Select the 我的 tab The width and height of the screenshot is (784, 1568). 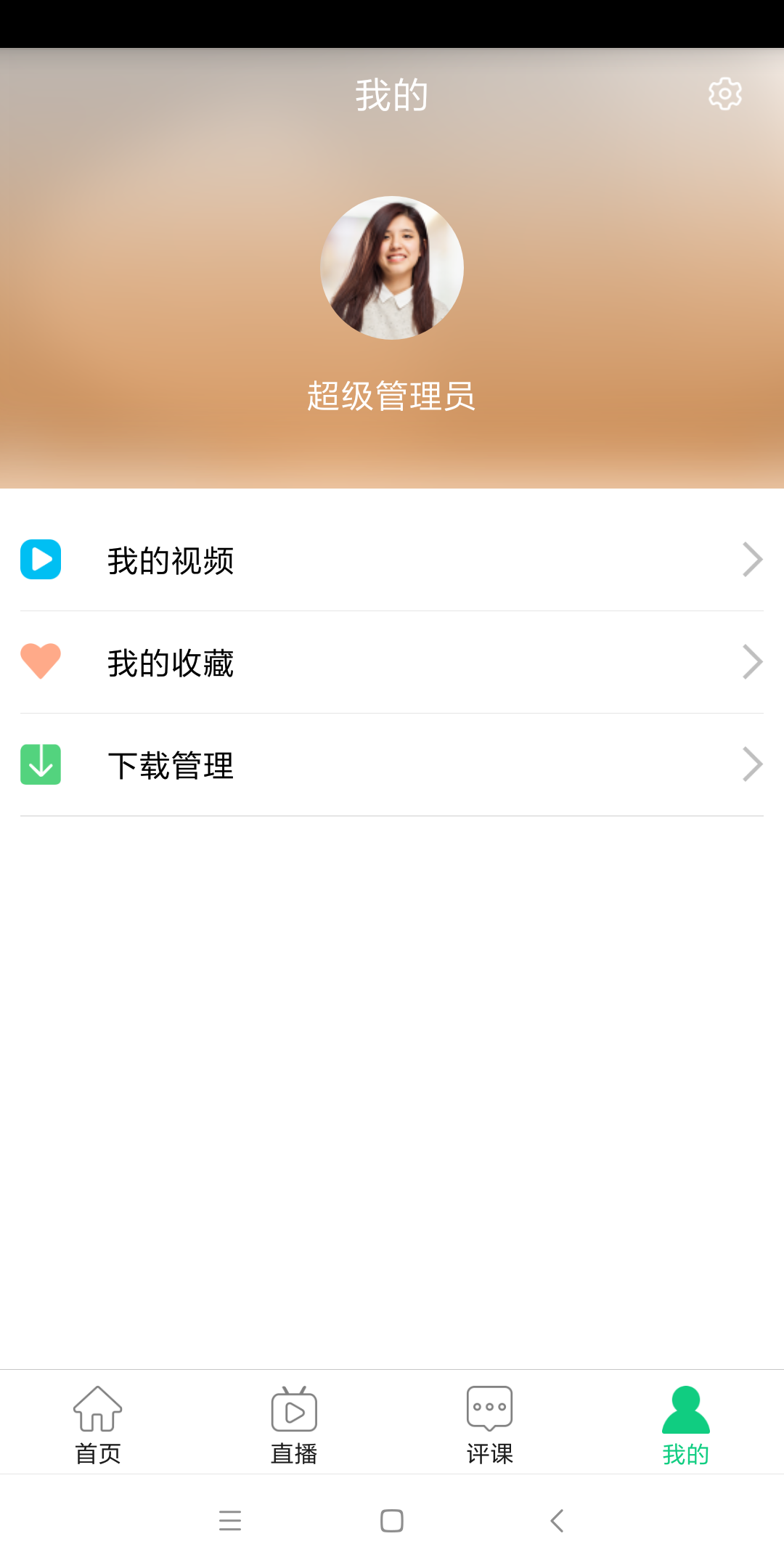[x=685, y=1424]
